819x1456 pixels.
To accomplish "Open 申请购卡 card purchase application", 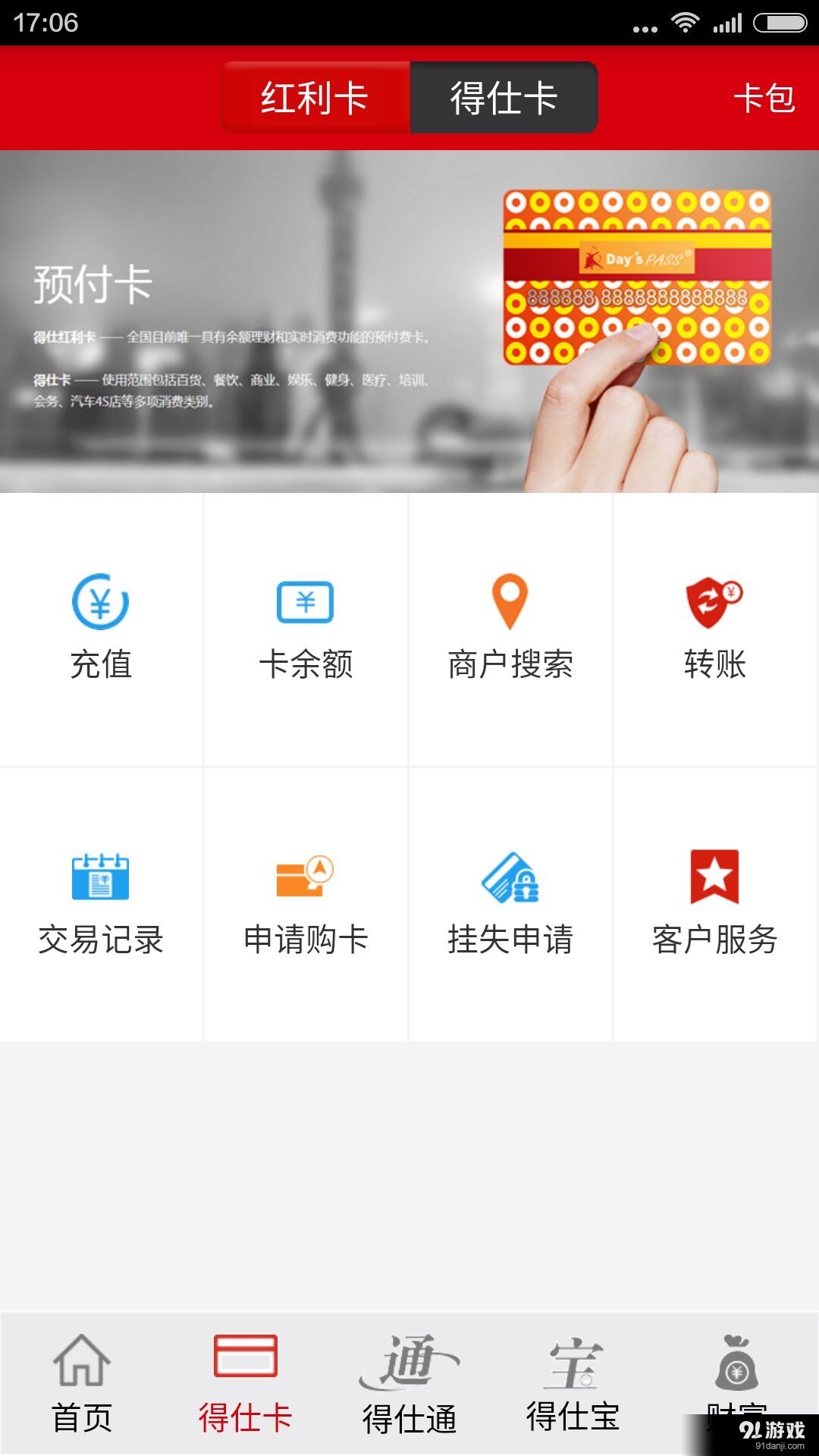I will click(x=306, y=906).
